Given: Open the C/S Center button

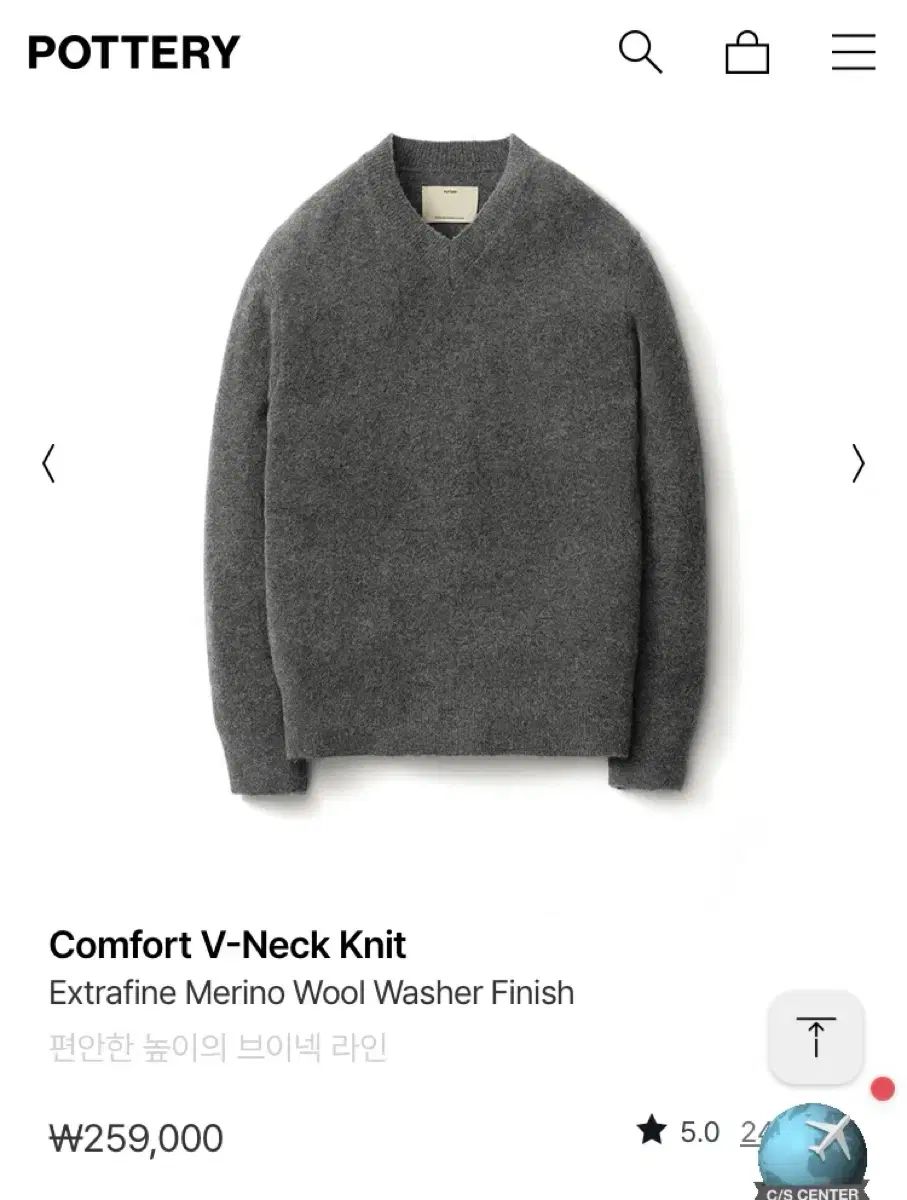Looking at the screenshot, I should 812,1152.
